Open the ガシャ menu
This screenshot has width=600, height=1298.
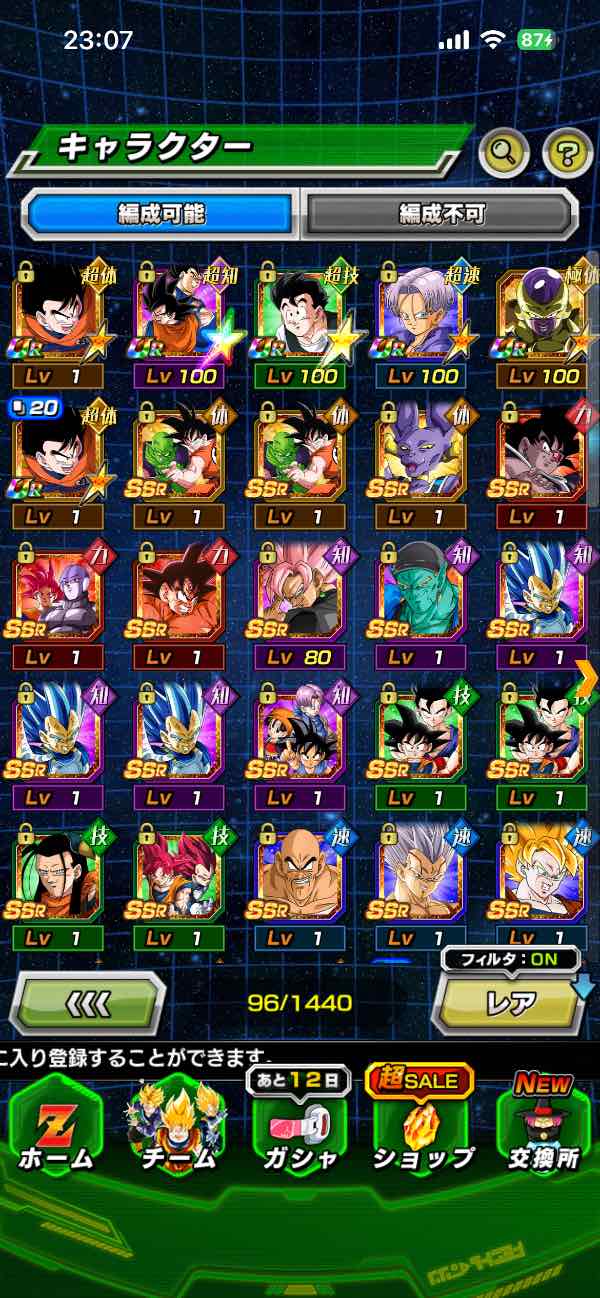click(x=300, y=1125)
